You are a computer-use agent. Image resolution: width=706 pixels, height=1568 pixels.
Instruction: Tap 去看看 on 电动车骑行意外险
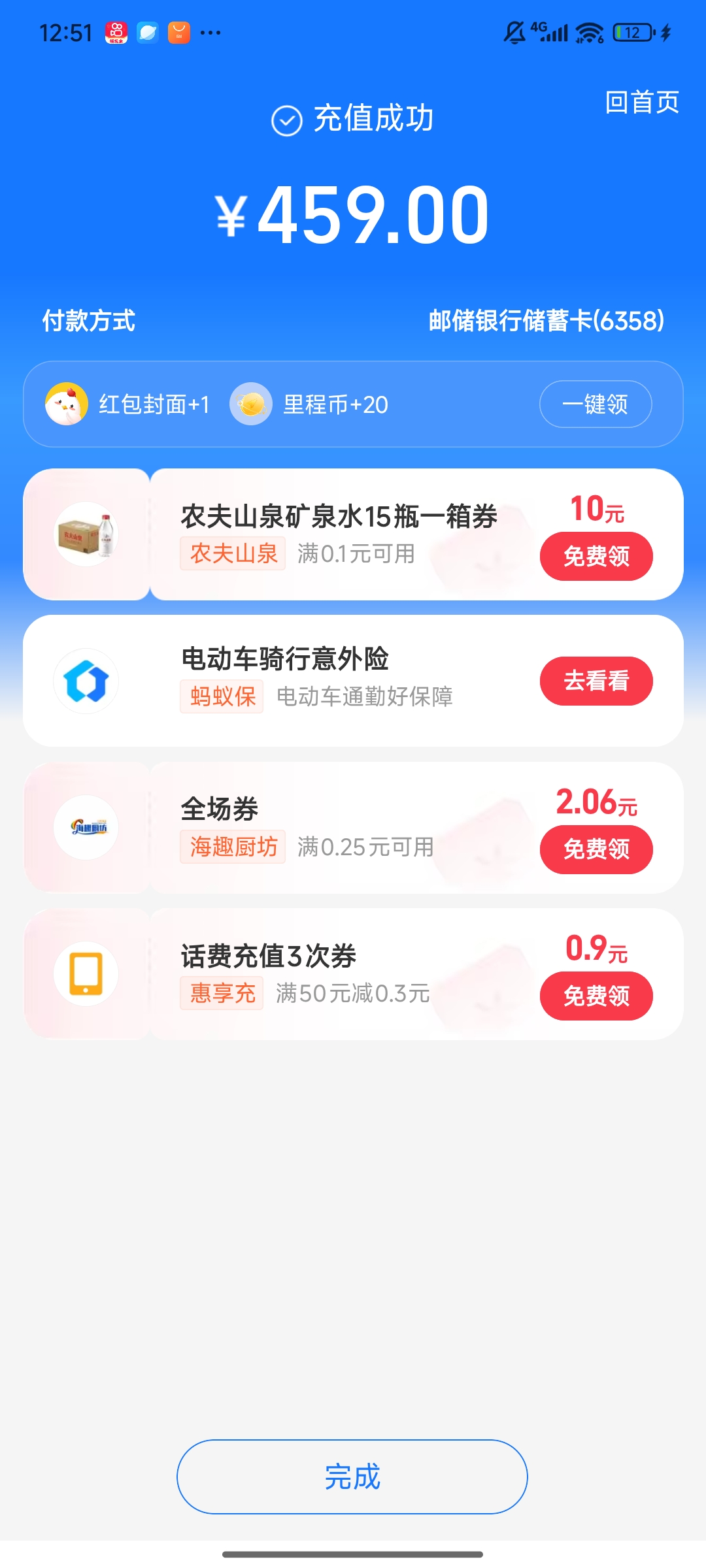[596, 681]
